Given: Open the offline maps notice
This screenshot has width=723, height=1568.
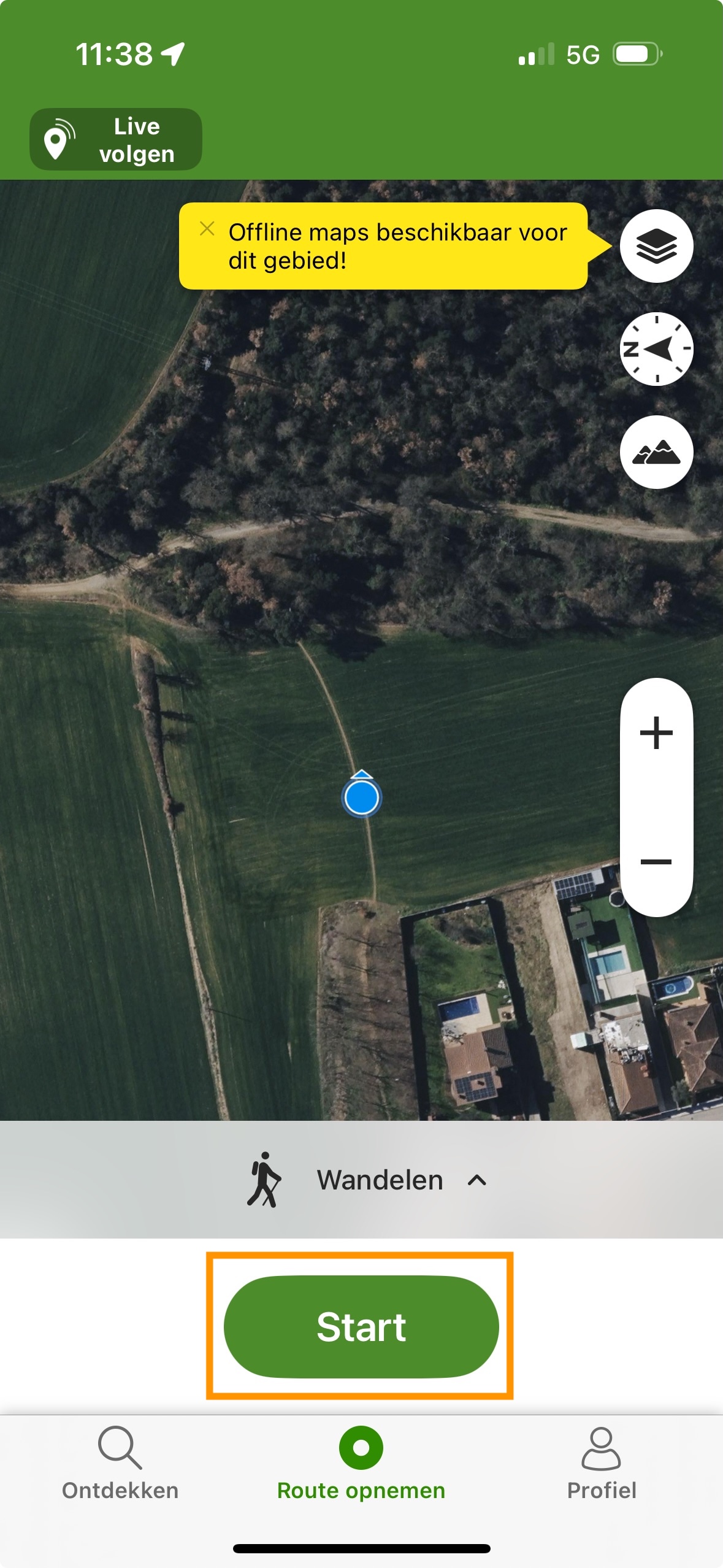Looking at the screenshot, I should pos(397,247).
